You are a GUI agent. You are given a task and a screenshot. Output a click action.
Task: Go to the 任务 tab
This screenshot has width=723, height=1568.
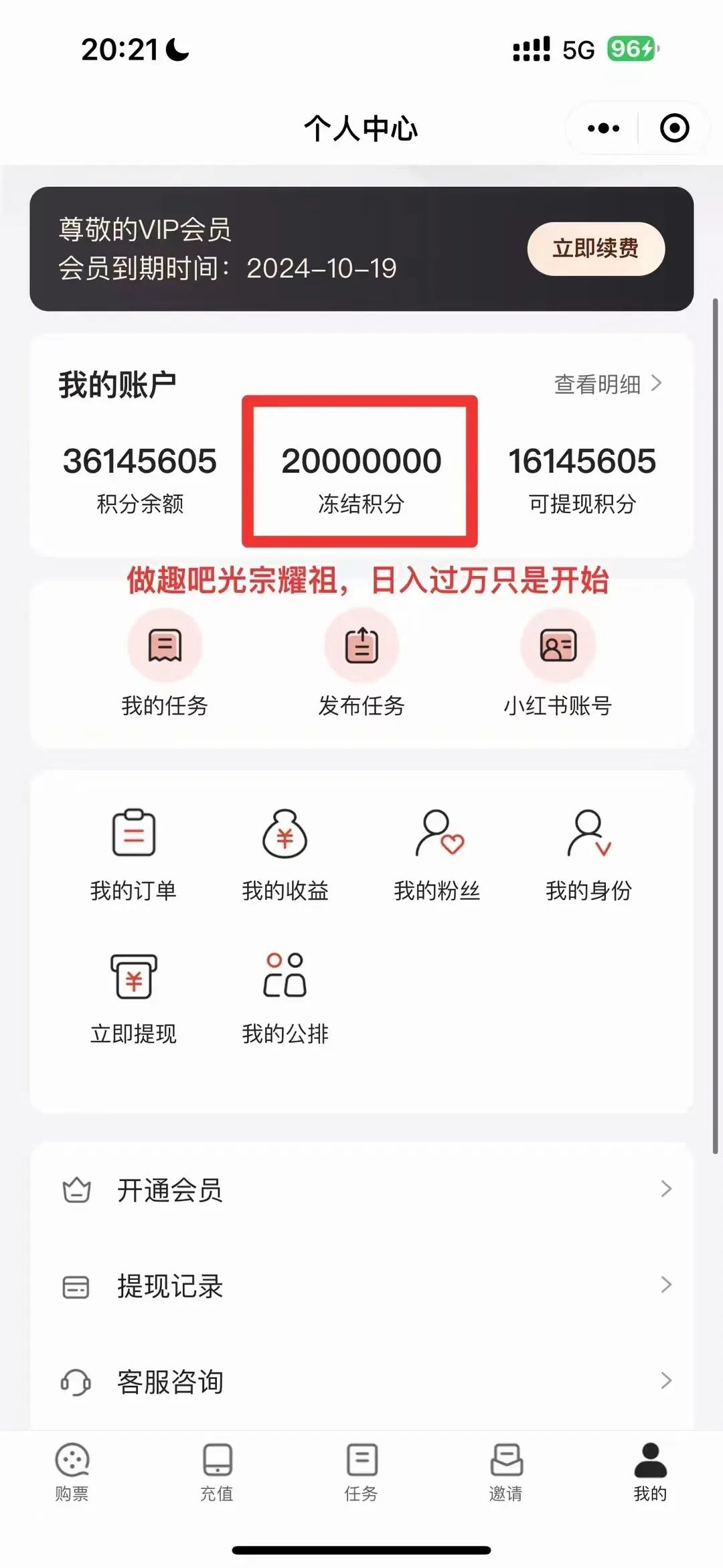tap(361, 1472)
